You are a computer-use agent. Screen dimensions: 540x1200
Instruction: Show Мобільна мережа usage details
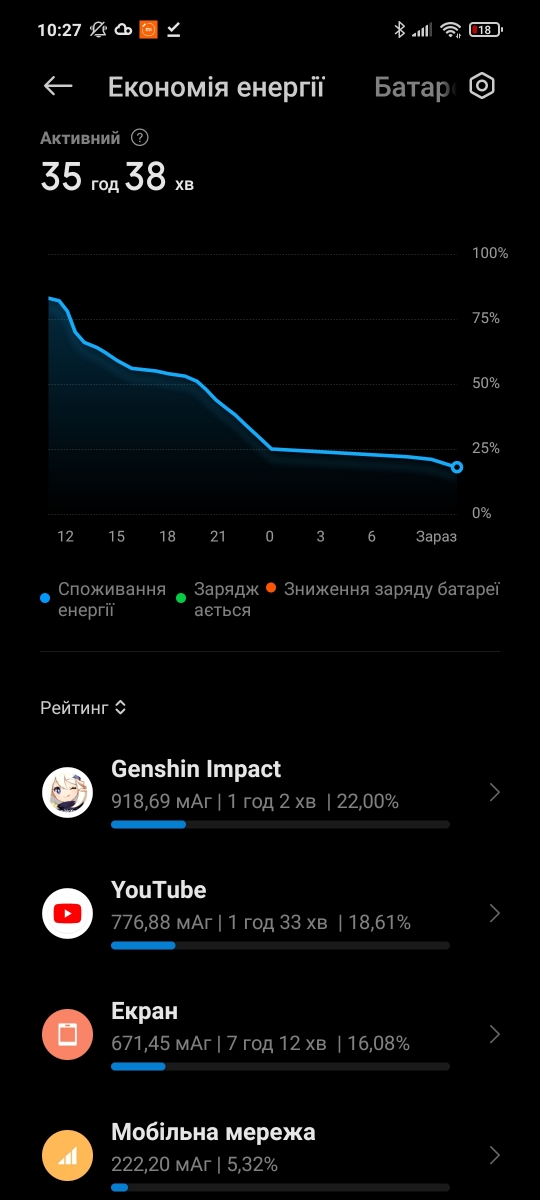point(270,1156)
